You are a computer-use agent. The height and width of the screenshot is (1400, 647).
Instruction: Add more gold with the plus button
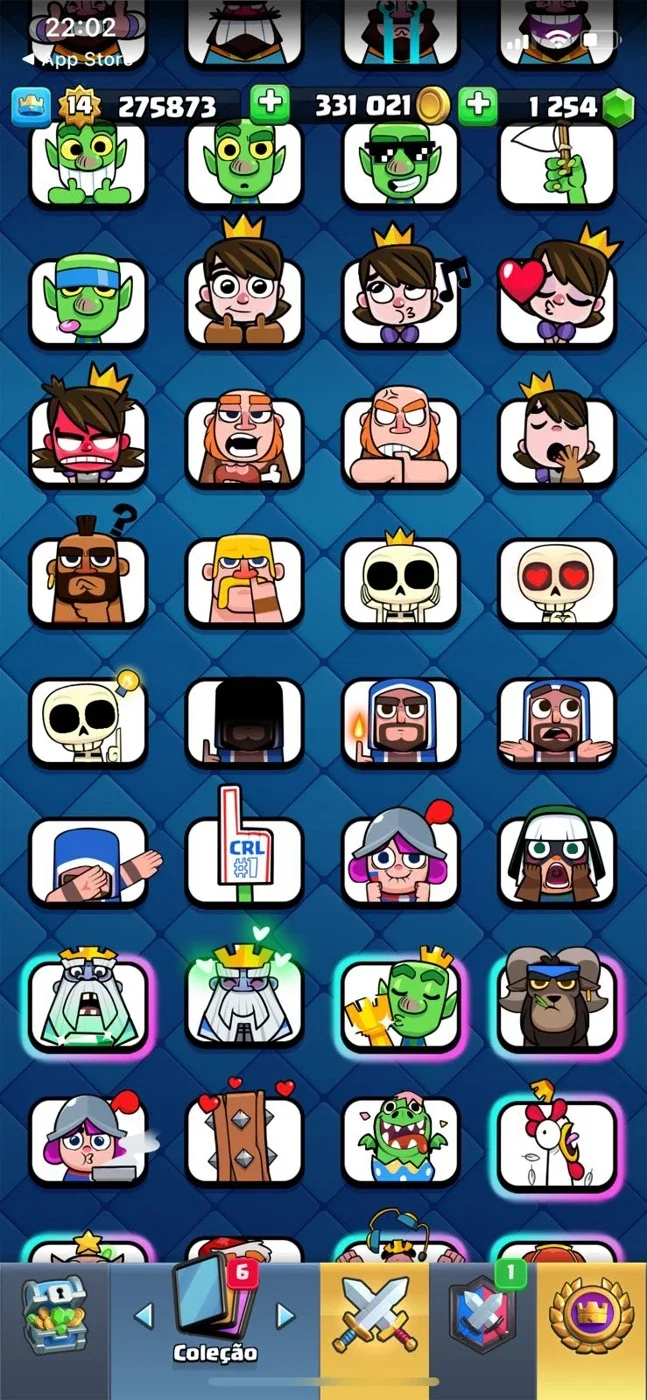(x=268, y=104)
